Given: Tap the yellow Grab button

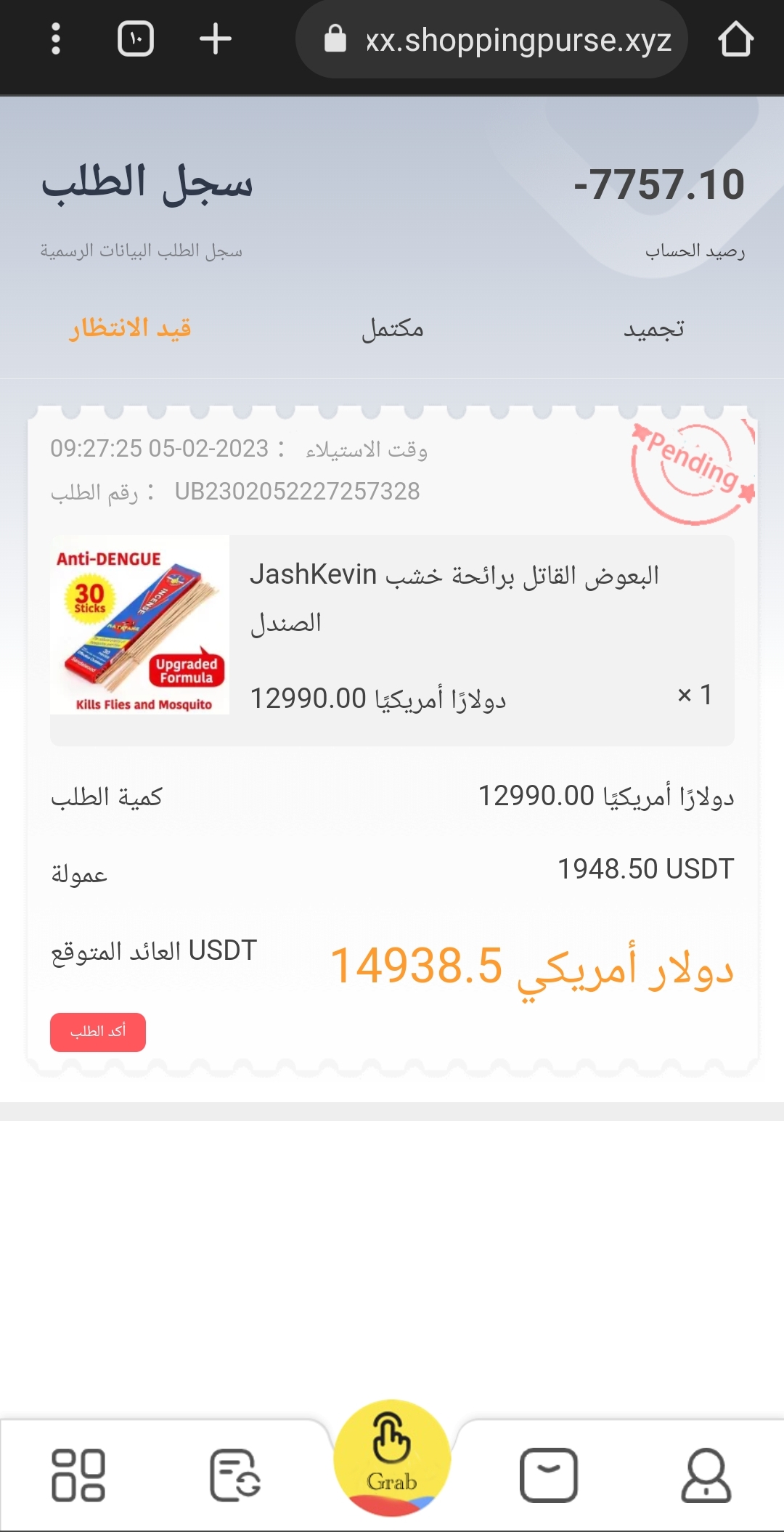Looking at the screenshot, I should click(x=392, y=1457).
